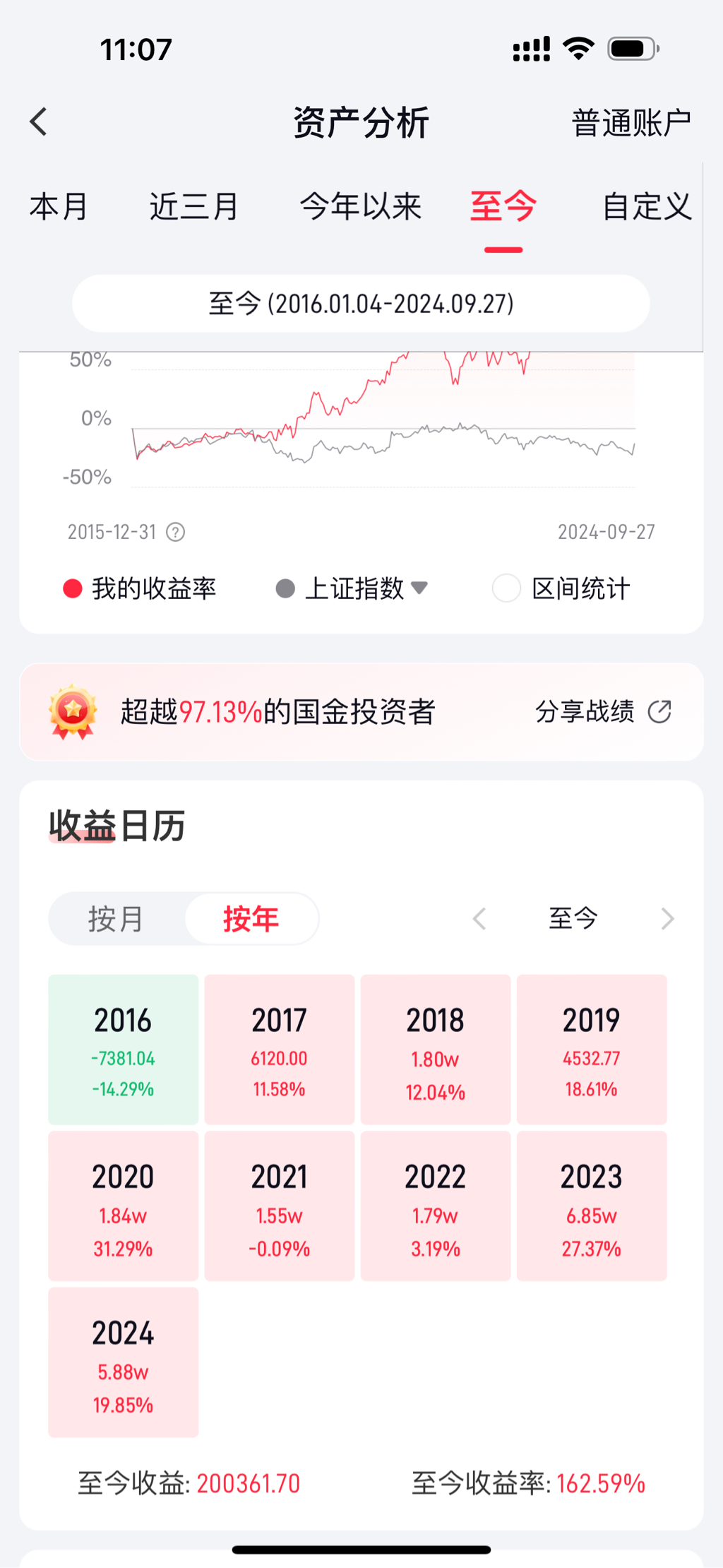
Task: Select 按年 view in earnings calendar
Action: (x=251, y=919)
